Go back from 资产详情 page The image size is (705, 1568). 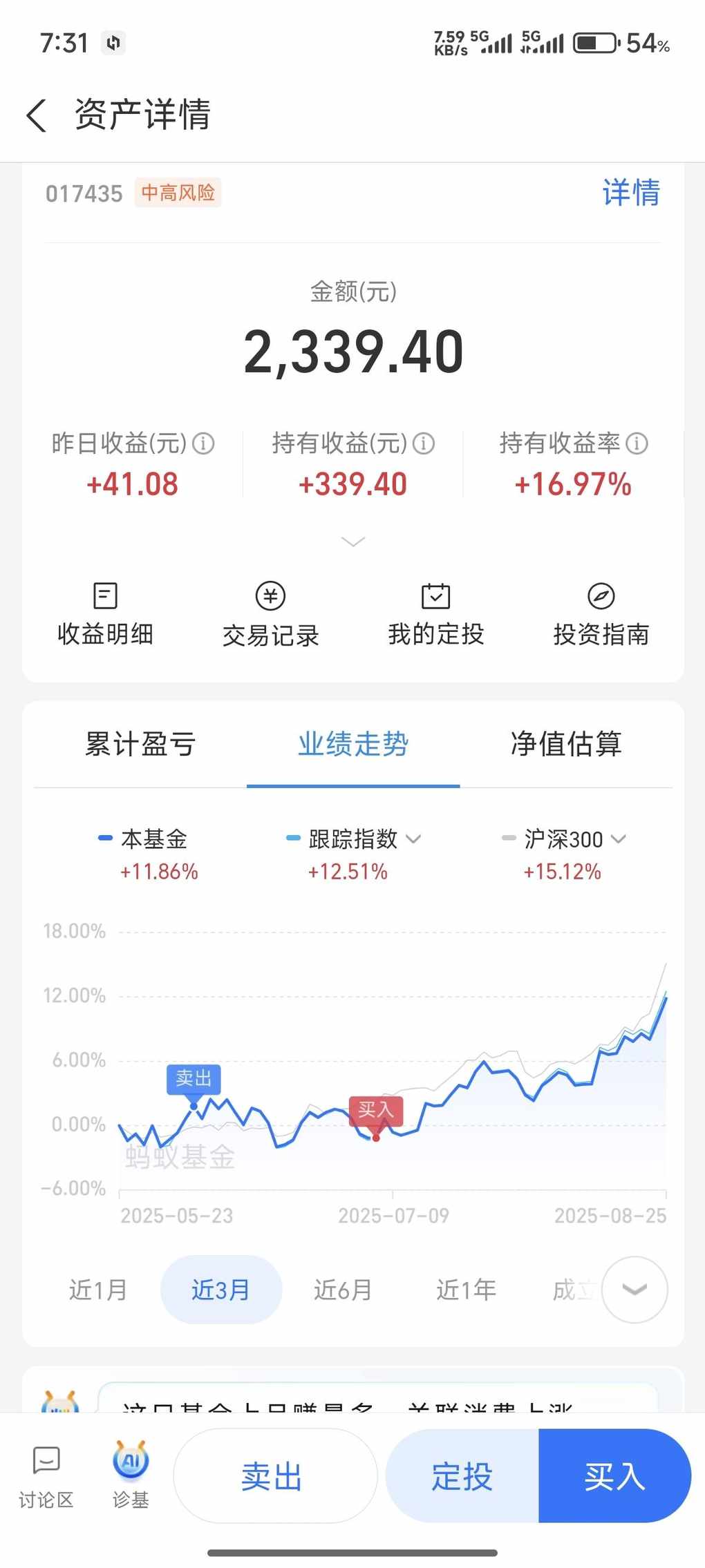[37, 115]
